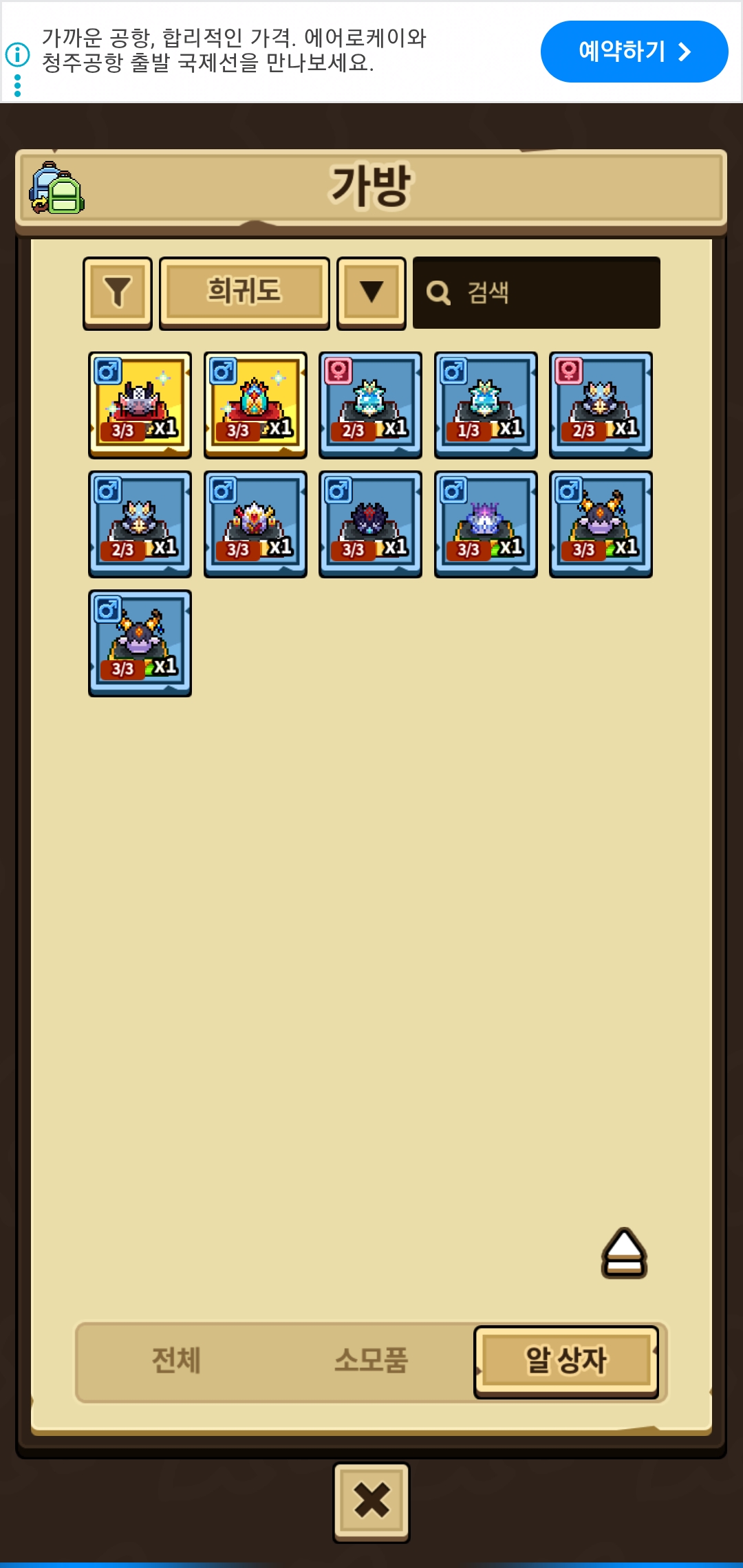This screenshot has height=1568, width=743.
Task: Tap the 검색 search field
Action: [x=537, y=293]
